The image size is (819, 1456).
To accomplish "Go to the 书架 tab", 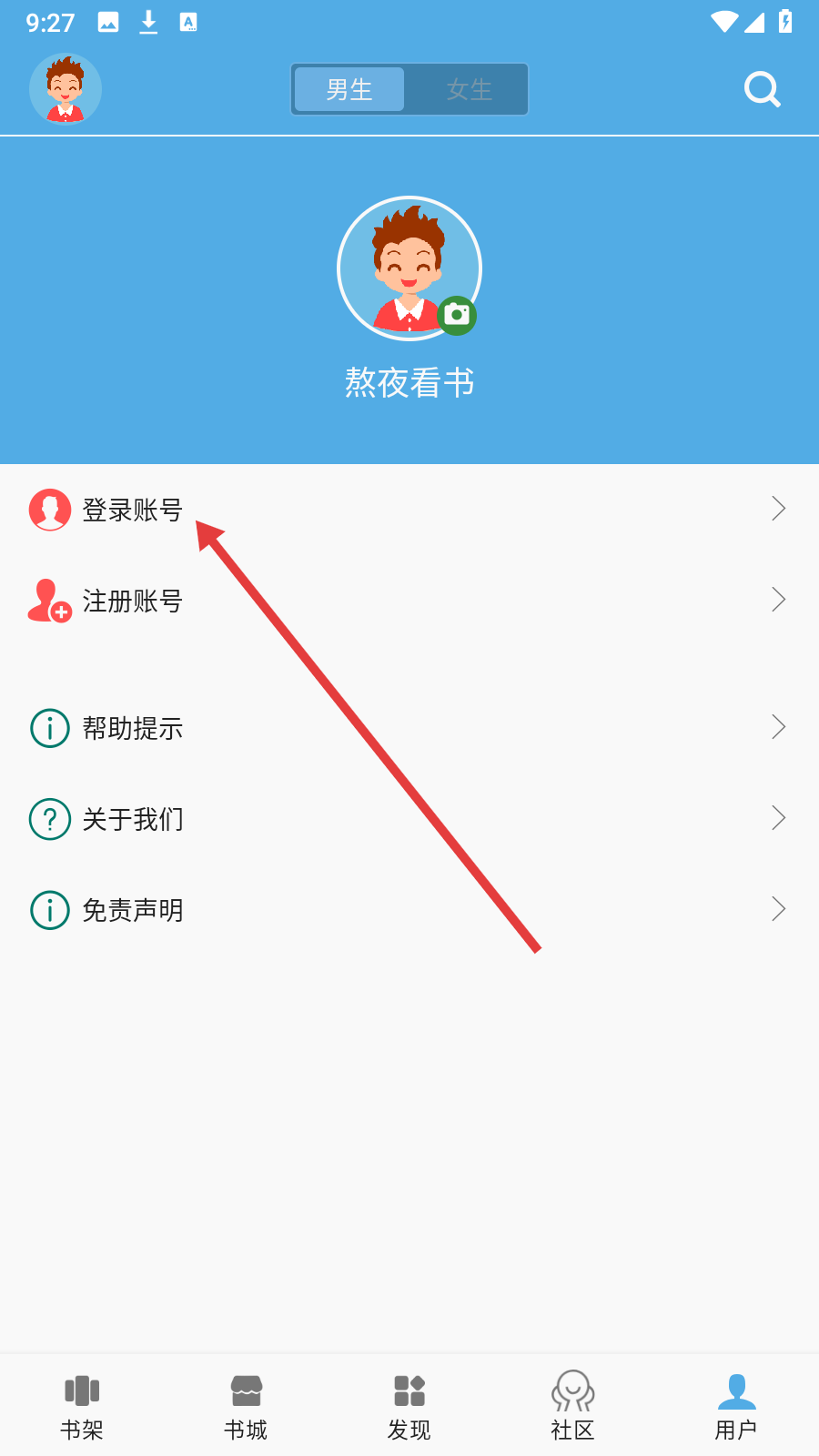I will click(82, 1407).
